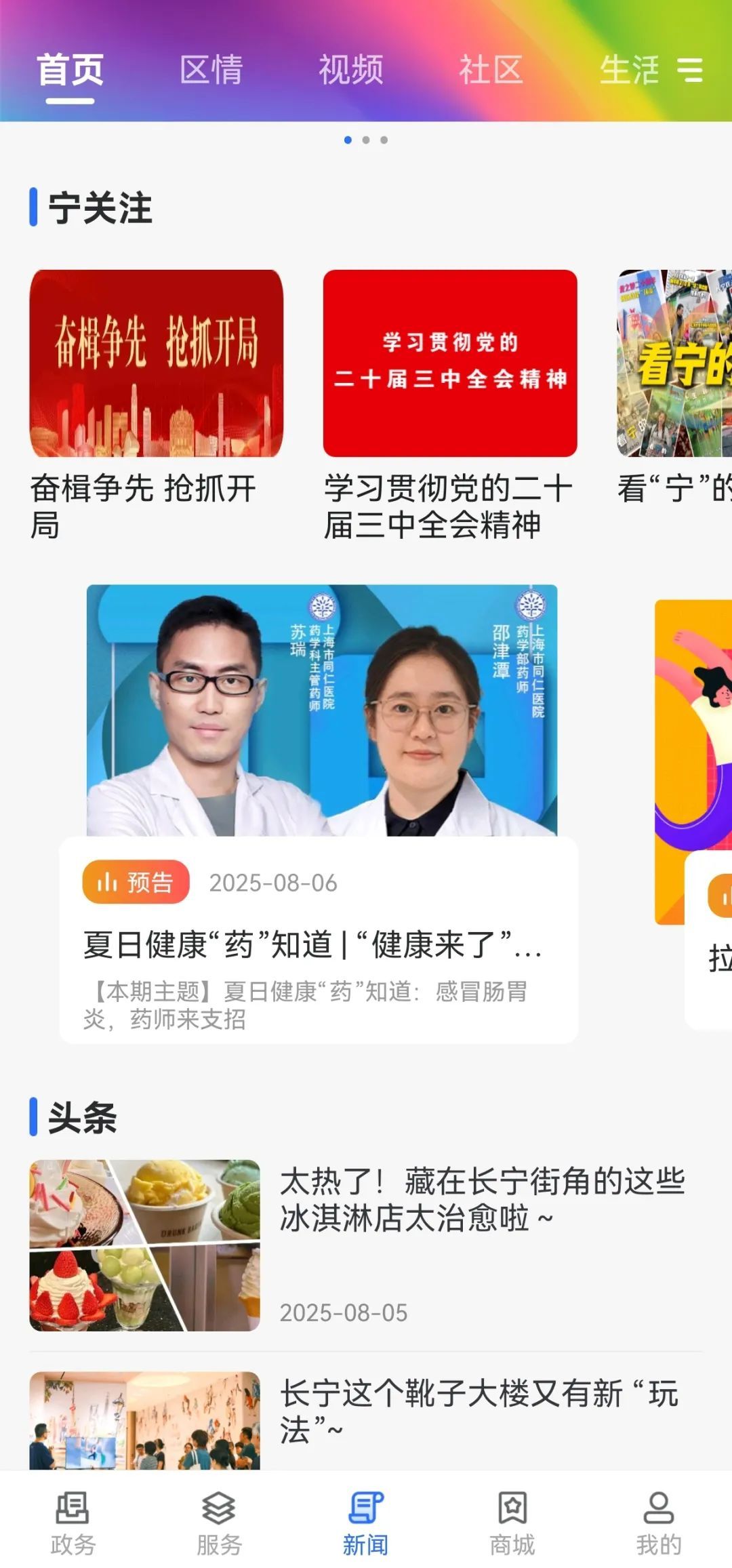Select the 生活 top tab
Image resolution: width=732 pixels, height=1568 pixels.
pyautogui.click(x=628, y=70)
